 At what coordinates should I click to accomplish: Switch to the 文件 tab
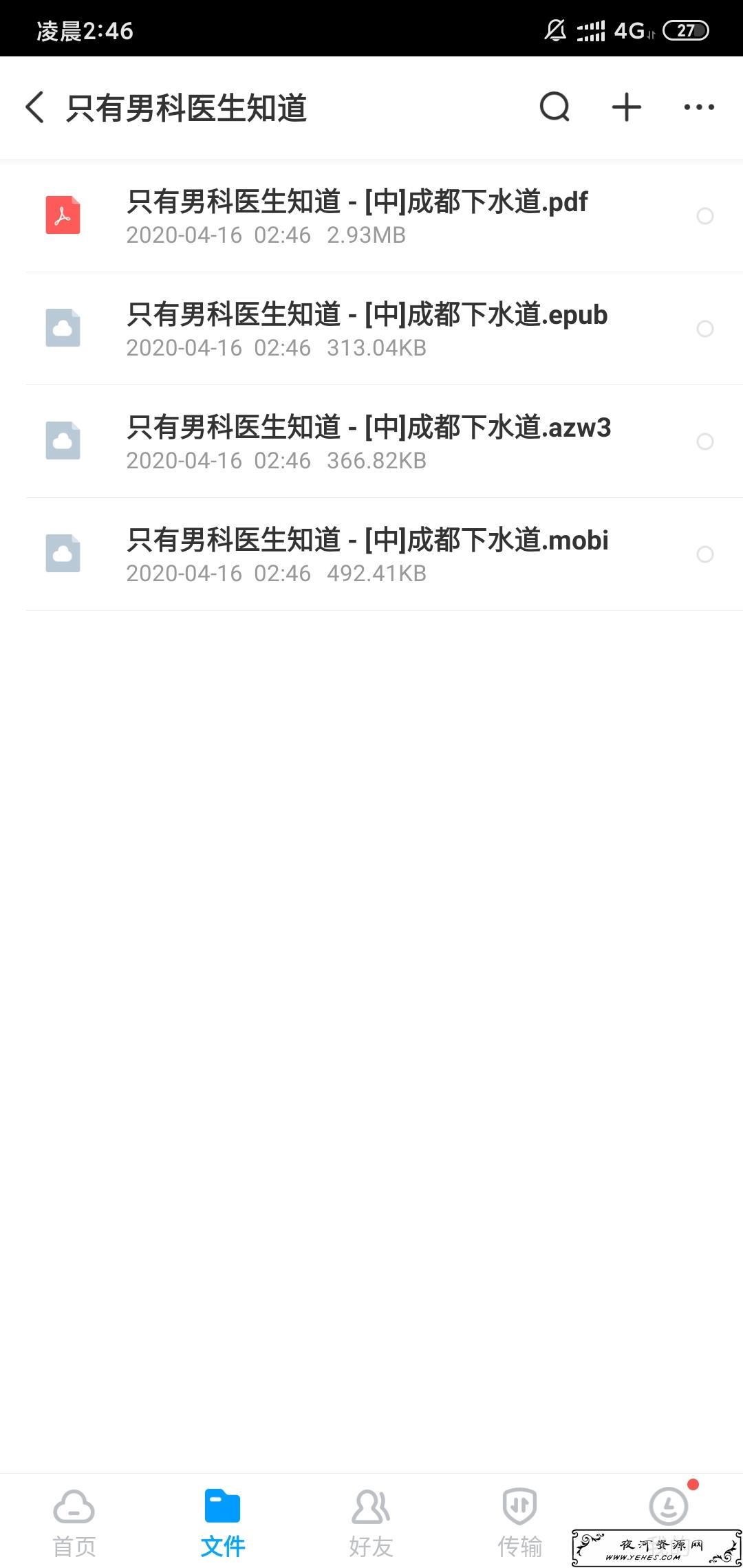223,1522
